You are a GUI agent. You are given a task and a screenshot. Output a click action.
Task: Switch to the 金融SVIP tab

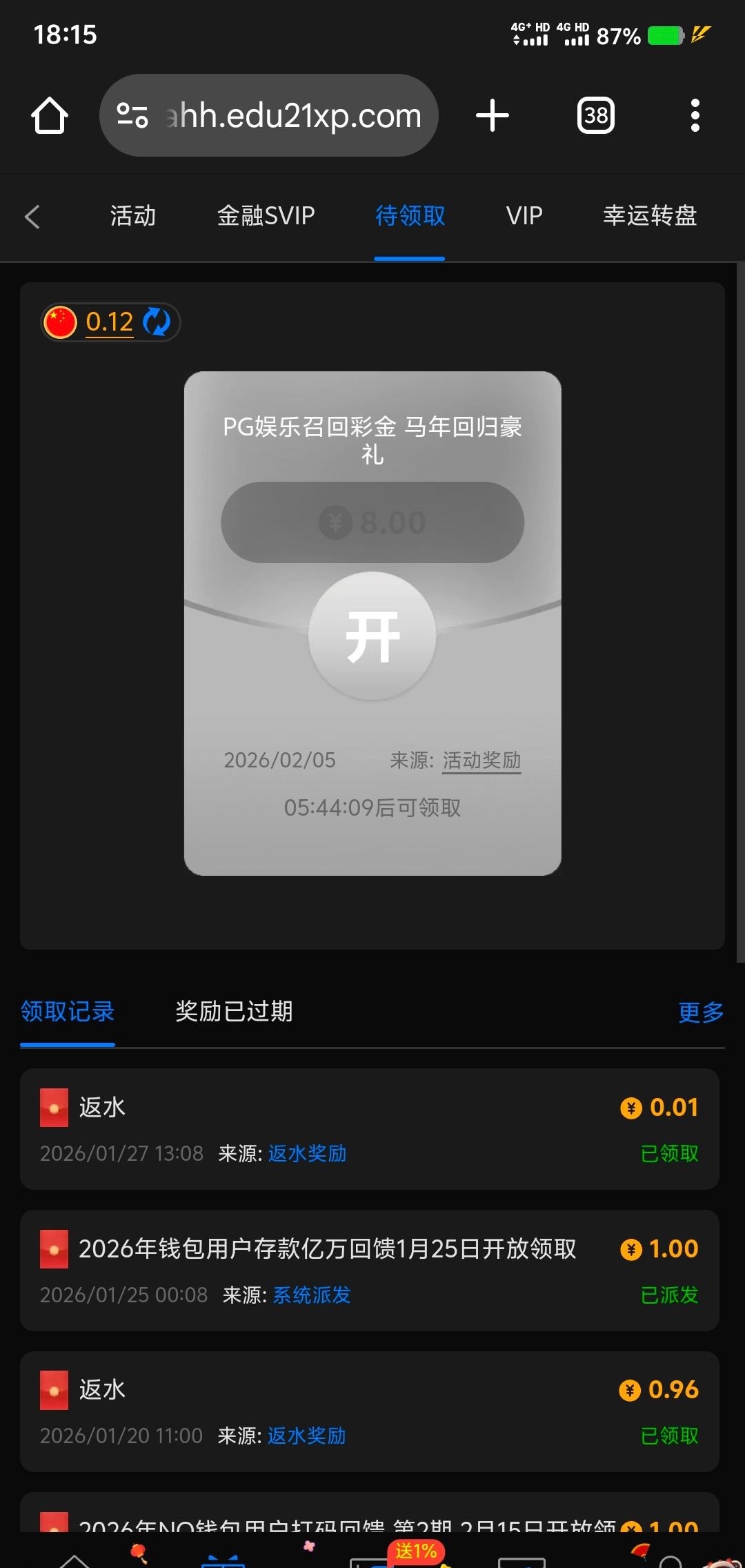[266, 216]
